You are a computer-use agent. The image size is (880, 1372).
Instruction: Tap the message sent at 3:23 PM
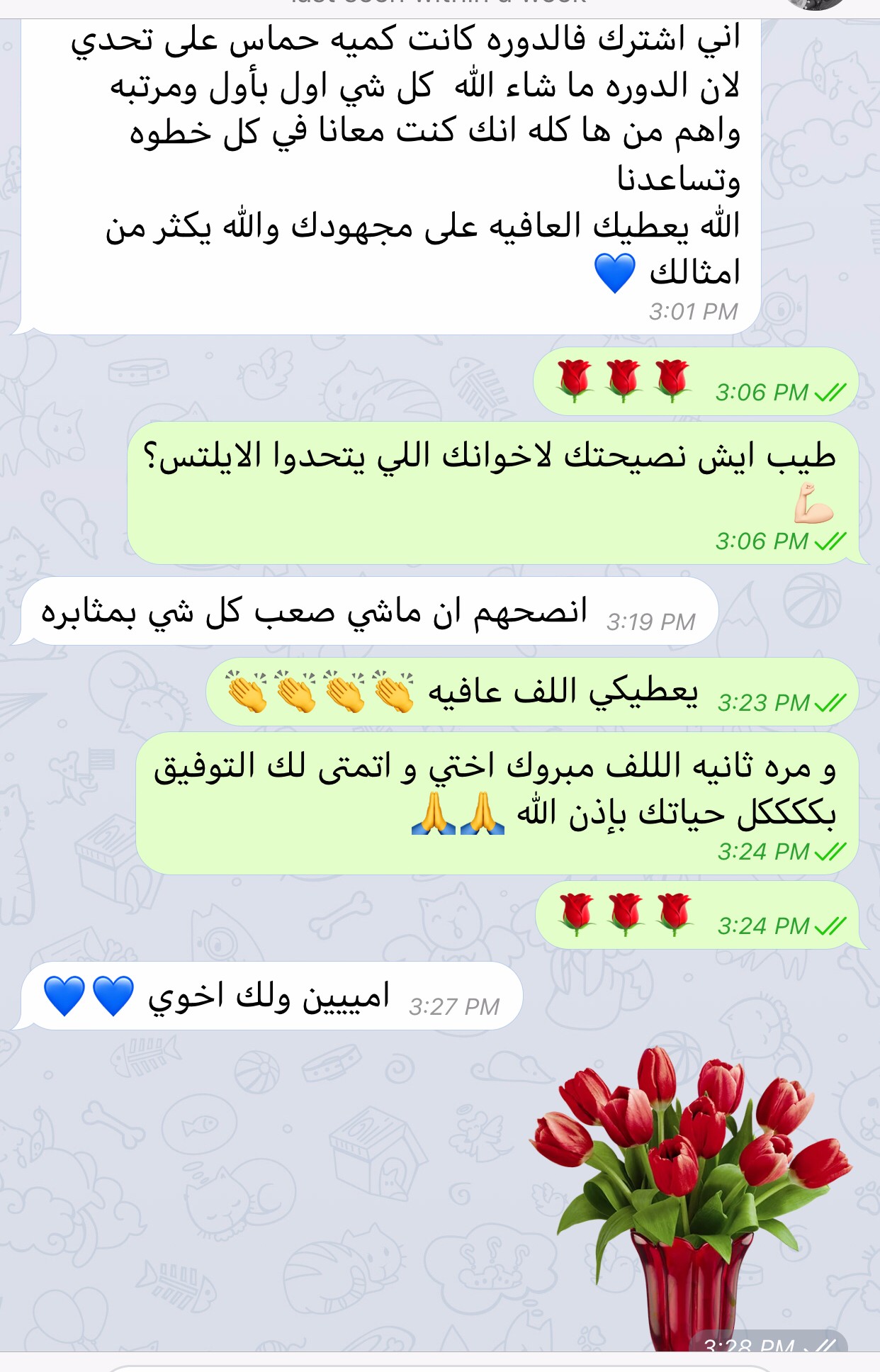(531, 692)
